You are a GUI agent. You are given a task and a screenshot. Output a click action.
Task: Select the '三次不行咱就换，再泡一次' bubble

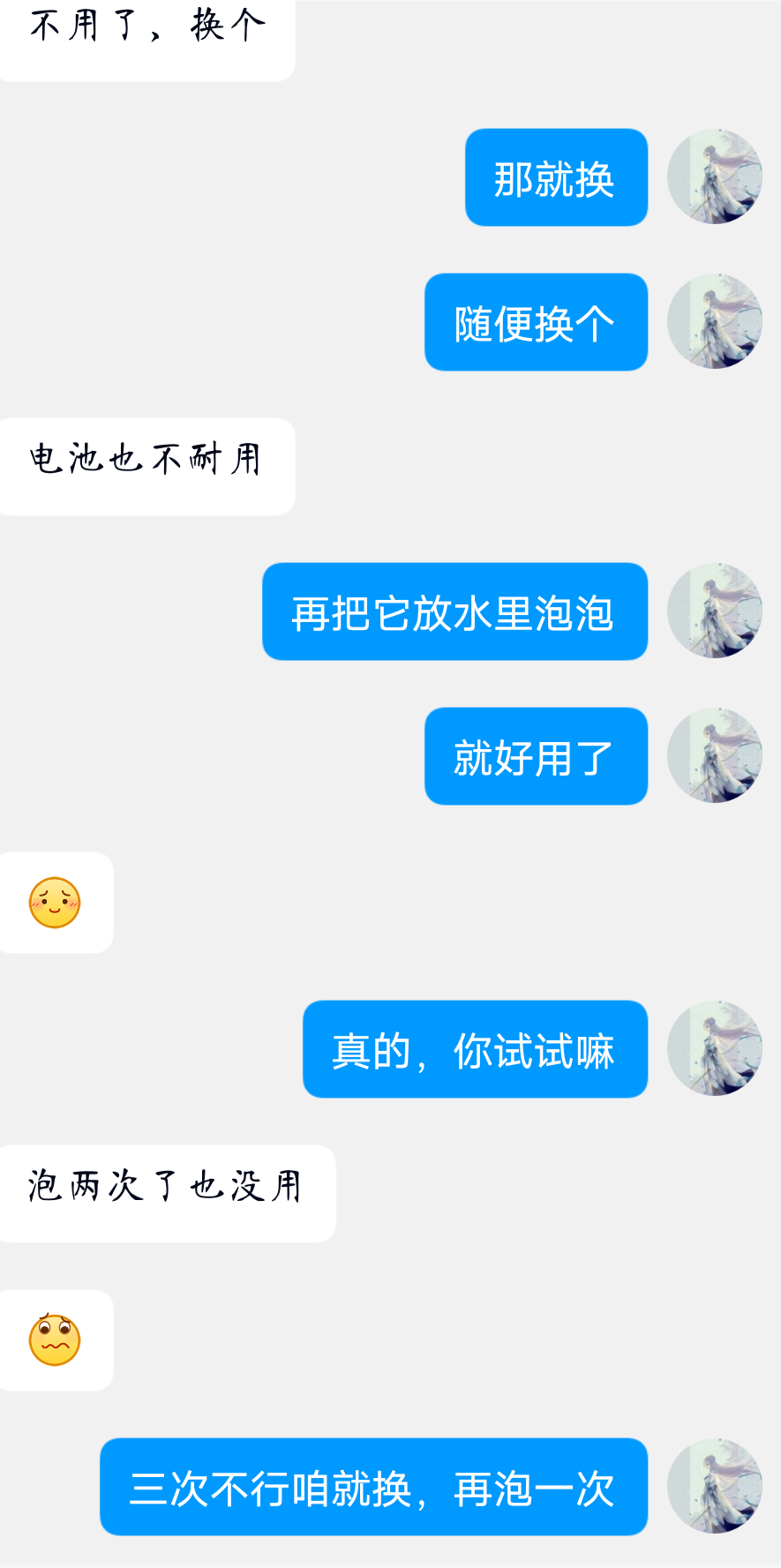coord(374,1485)
